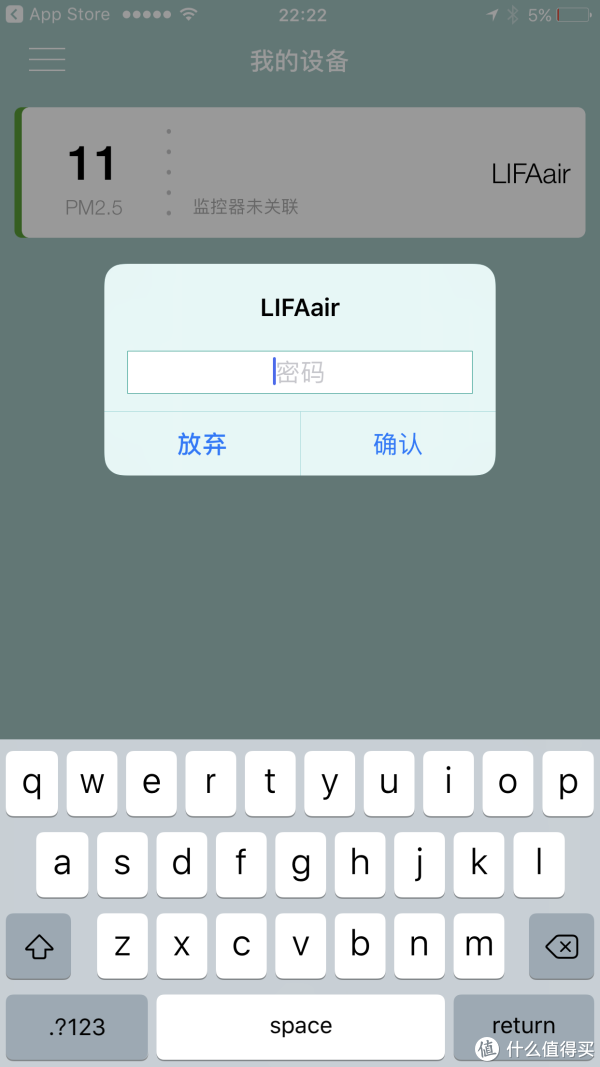Return to App Store via back link
Screen dimensions: 600x1067
coord(58,14)
